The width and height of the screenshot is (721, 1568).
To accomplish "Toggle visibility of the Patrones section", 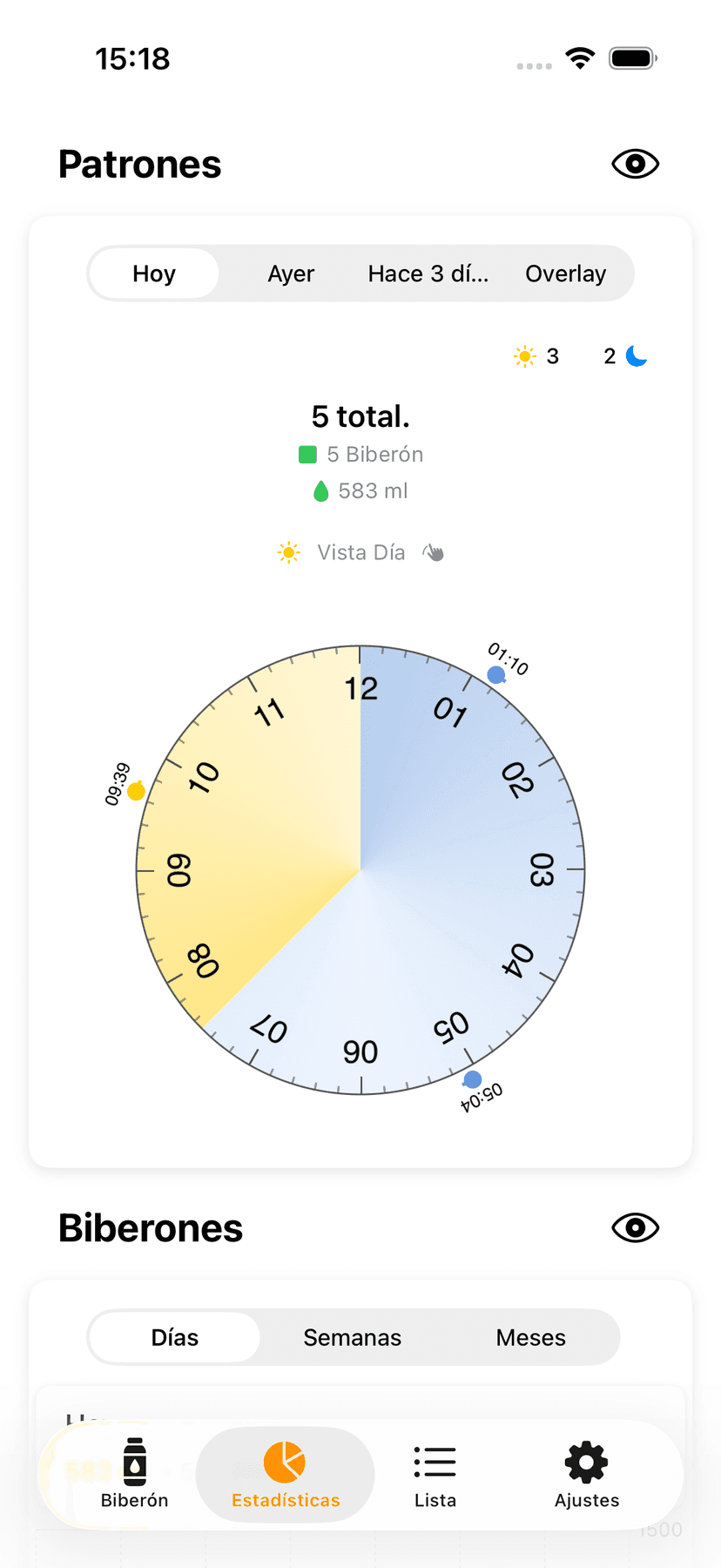I will [635, 164].
